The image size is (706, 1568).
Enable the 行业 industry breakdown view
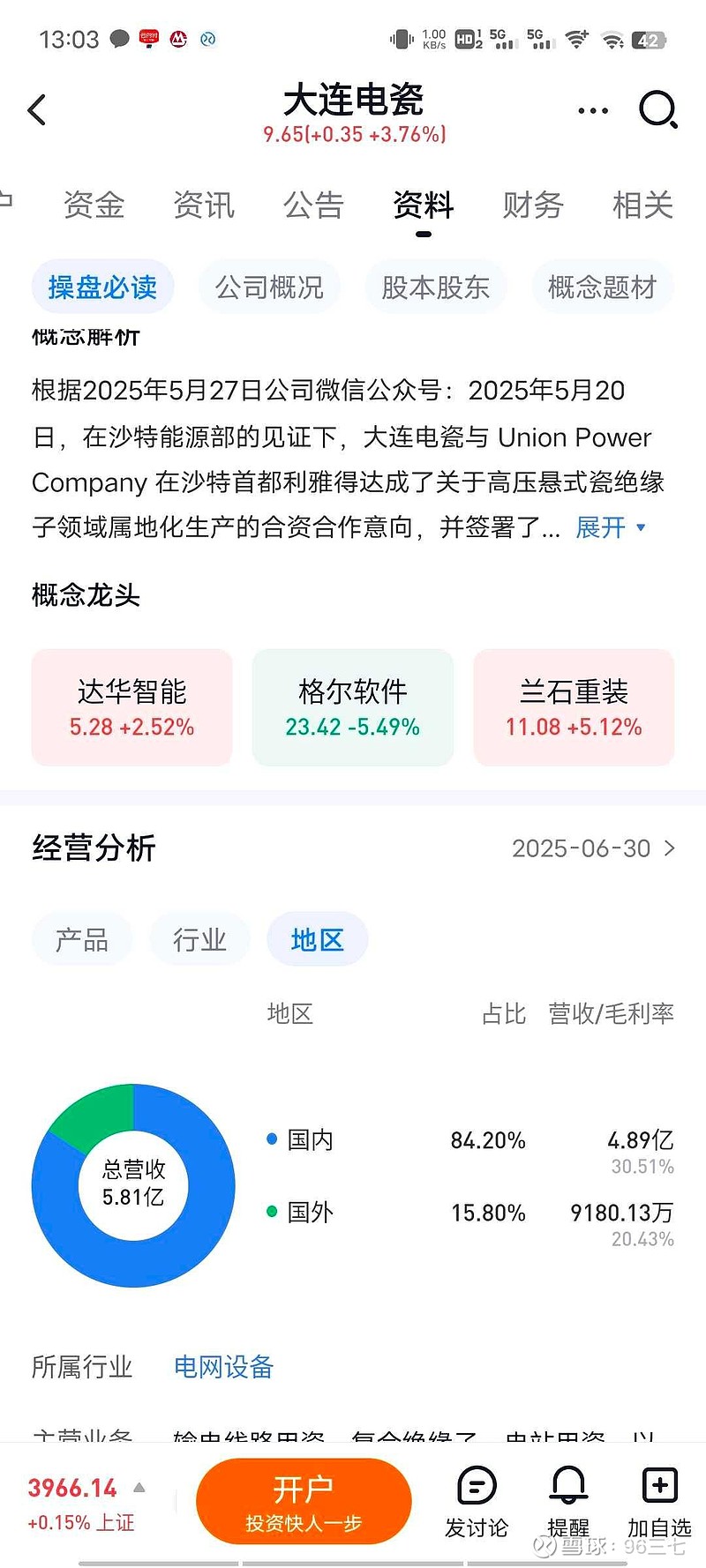point(199,939)
